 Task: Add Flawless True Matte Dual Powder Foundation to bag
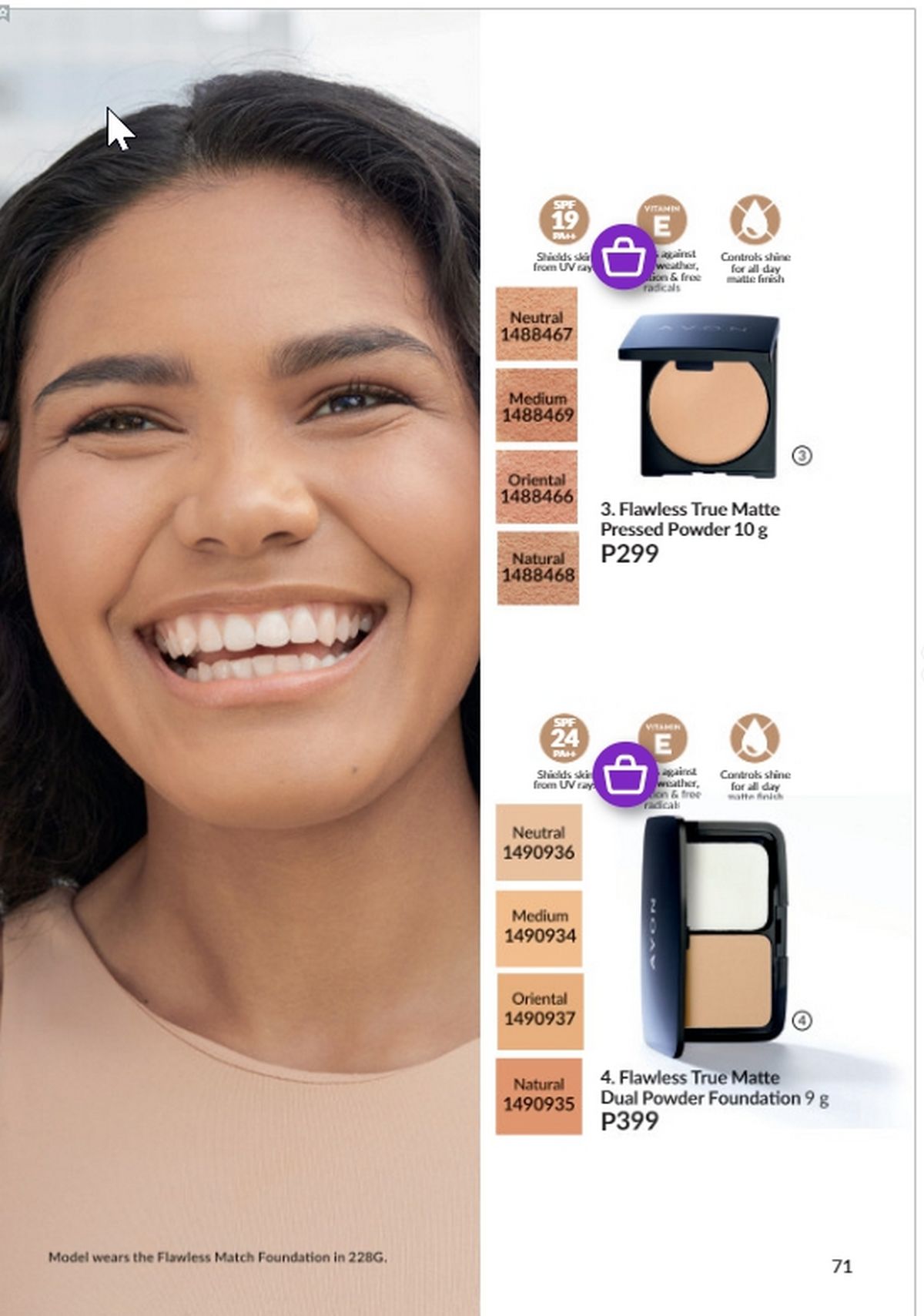click(x=624, y=775)
